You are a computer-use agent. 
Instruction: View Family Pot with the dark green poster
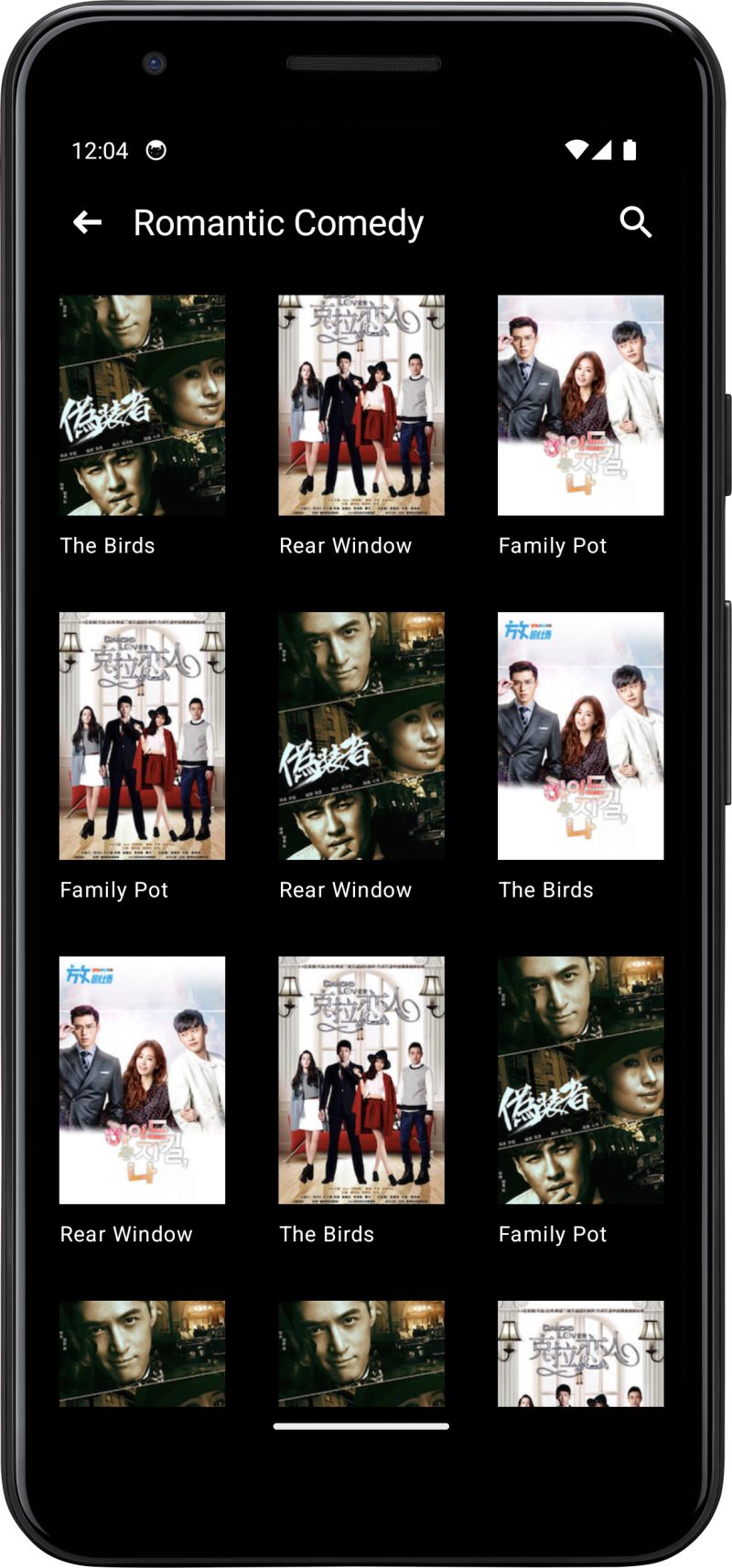pos(580,1079)
